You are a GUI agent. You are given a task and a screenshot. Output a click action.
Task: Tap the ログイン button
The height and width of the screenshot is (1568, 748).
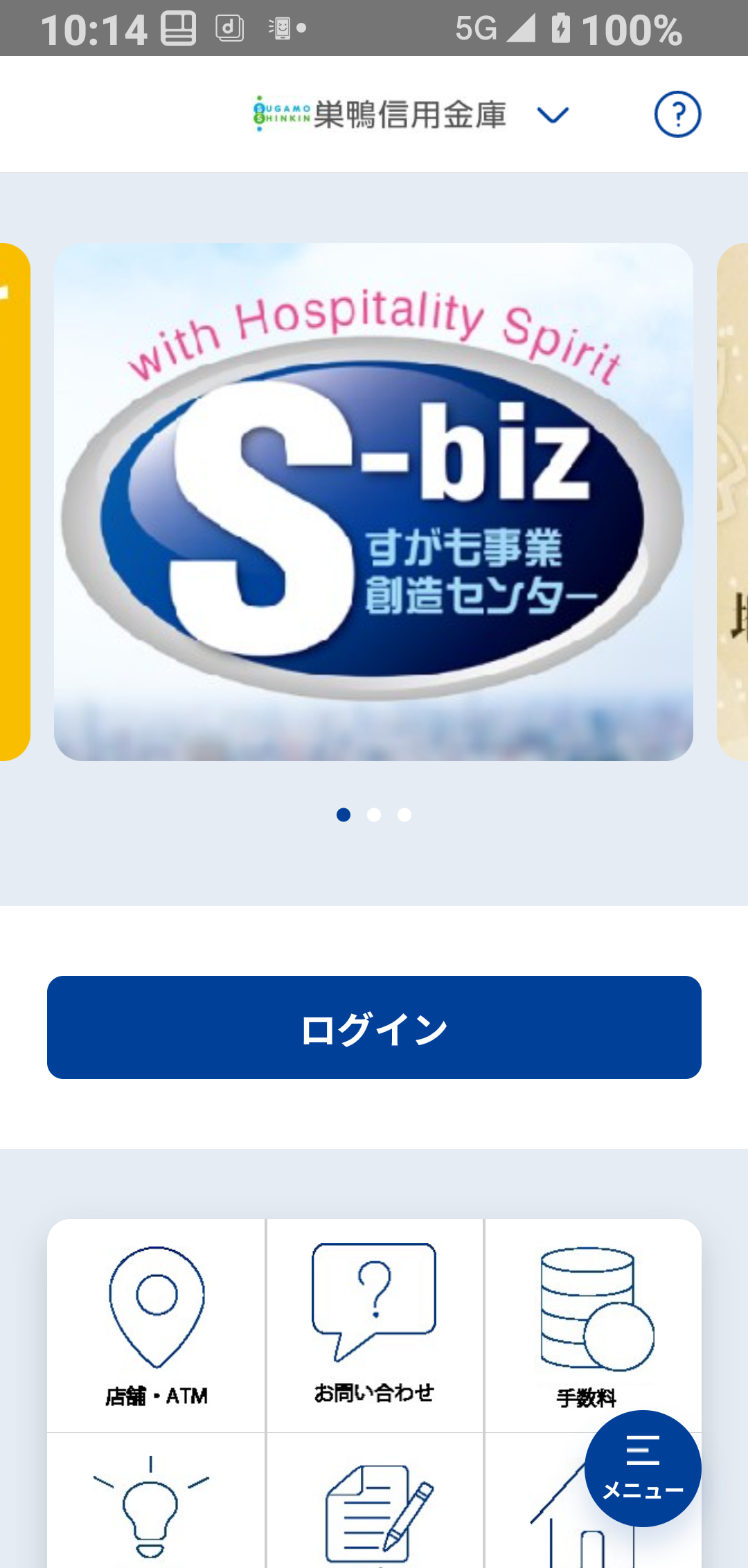(374, 1027)
